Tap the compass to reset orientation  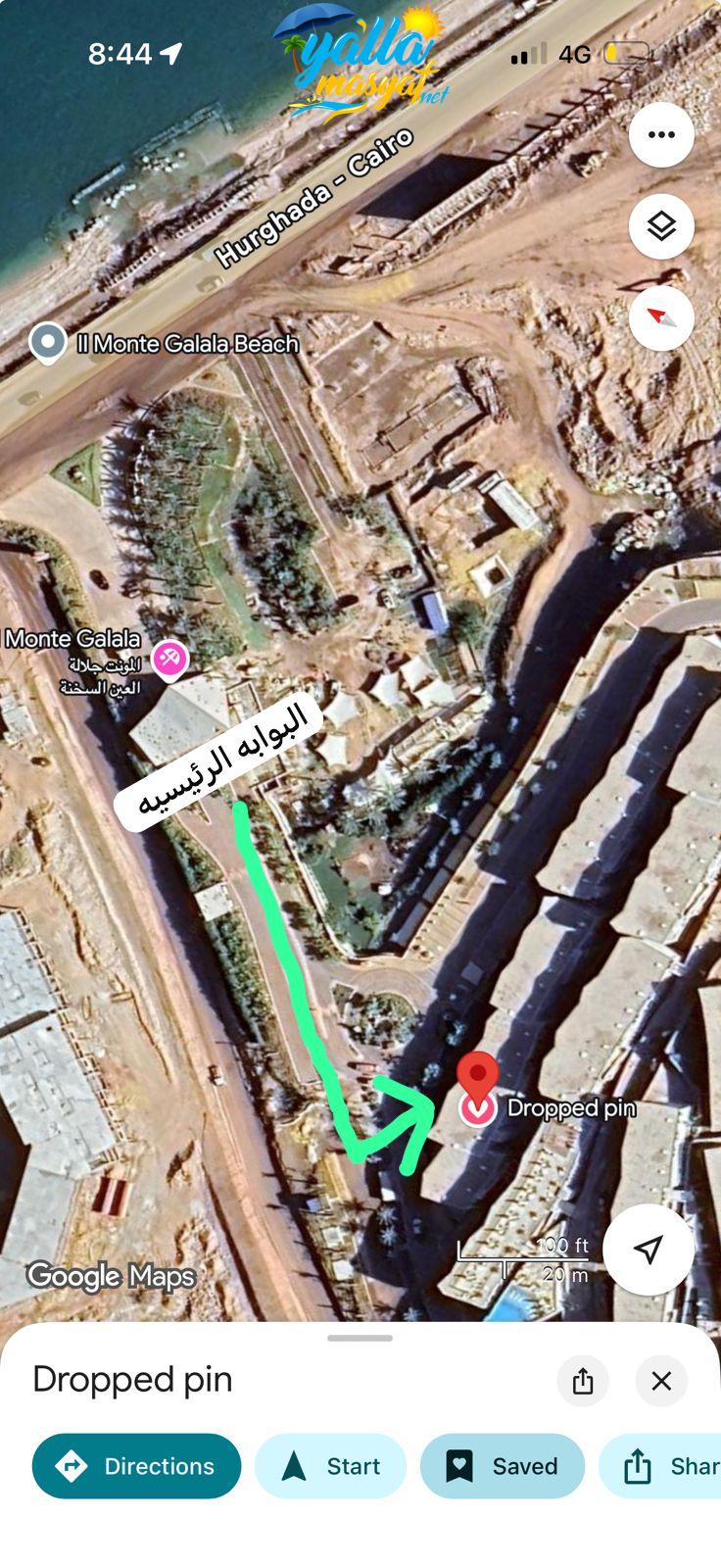661,318
